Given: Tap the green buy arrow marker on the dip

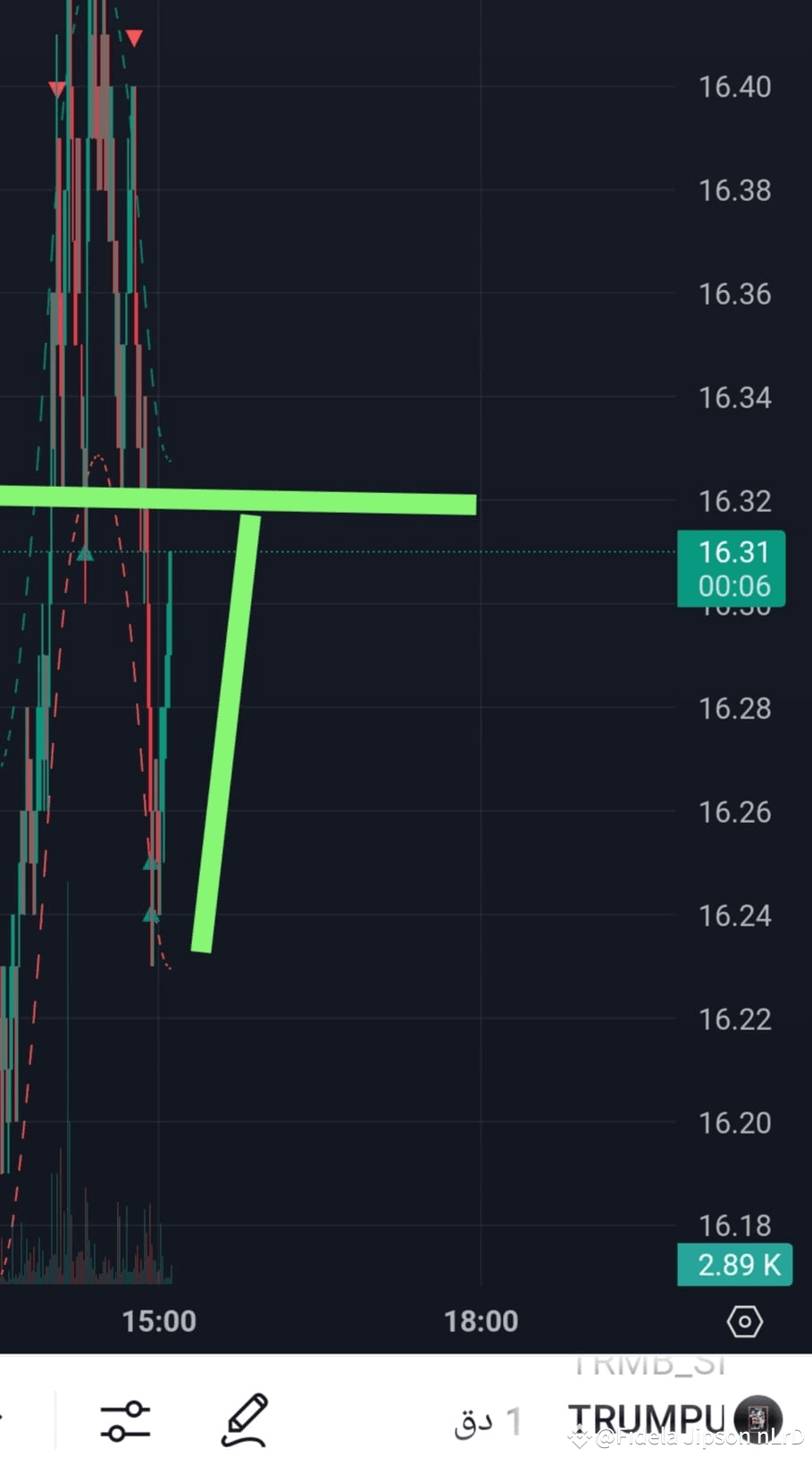Looking at the screenshot, I should click(x=151, y=915).
